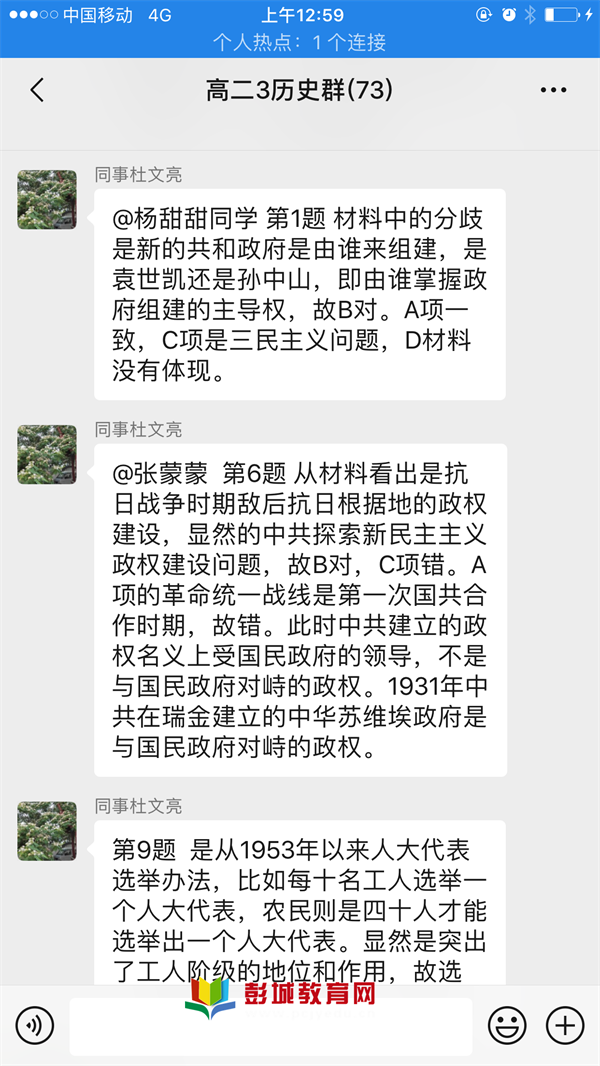Viewport: 600px width, 1066px height.
Task: Open the emoji sticker panel
Action: (x=507, y=1025)
